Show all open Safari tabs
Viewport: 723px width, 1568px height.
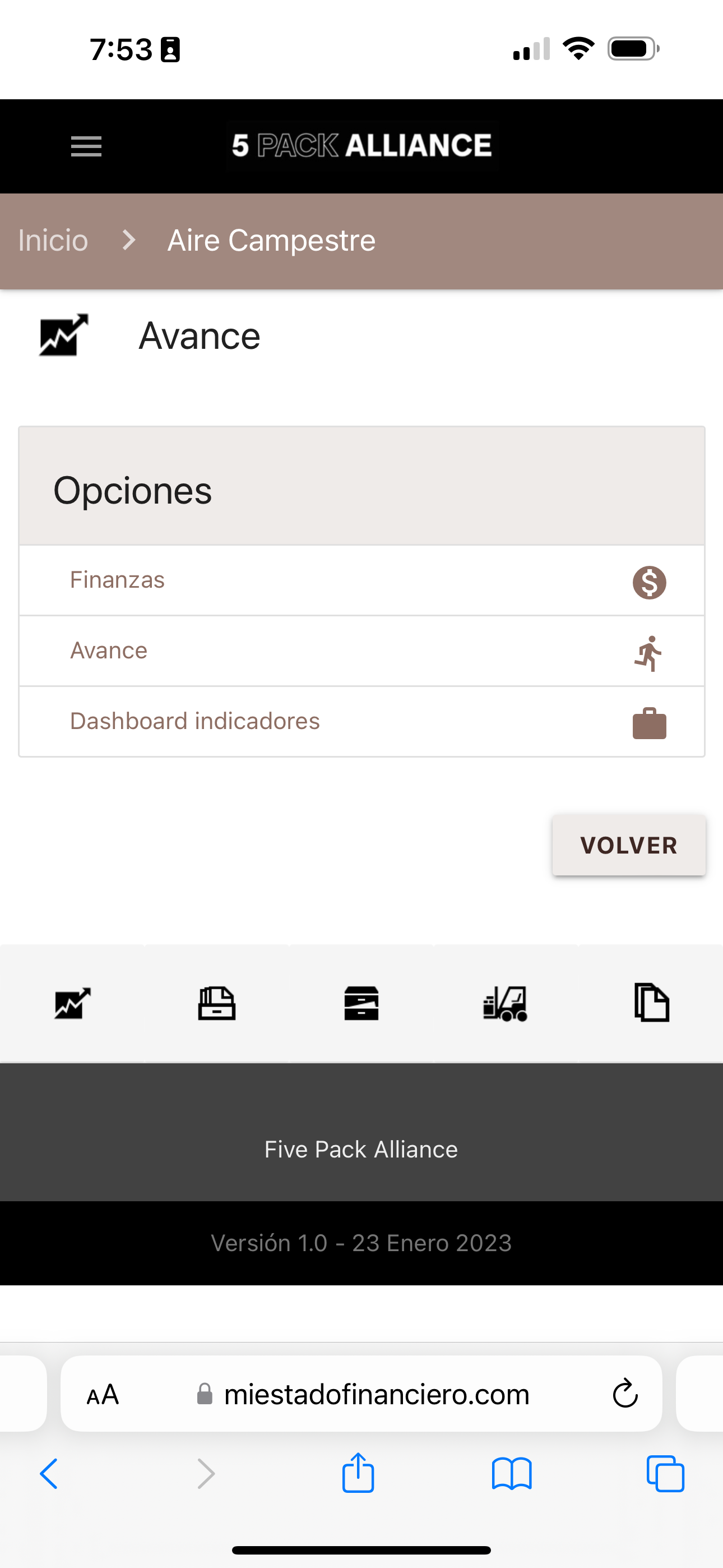point(665,1474)
